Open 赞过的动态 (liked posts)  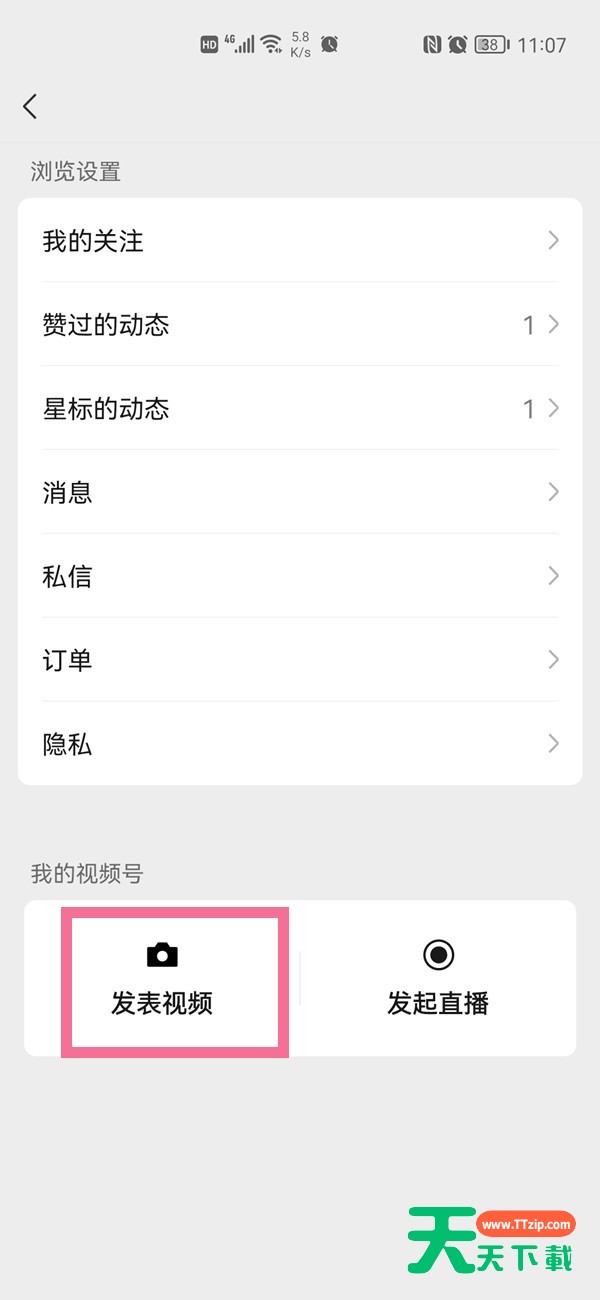point(299,325)
